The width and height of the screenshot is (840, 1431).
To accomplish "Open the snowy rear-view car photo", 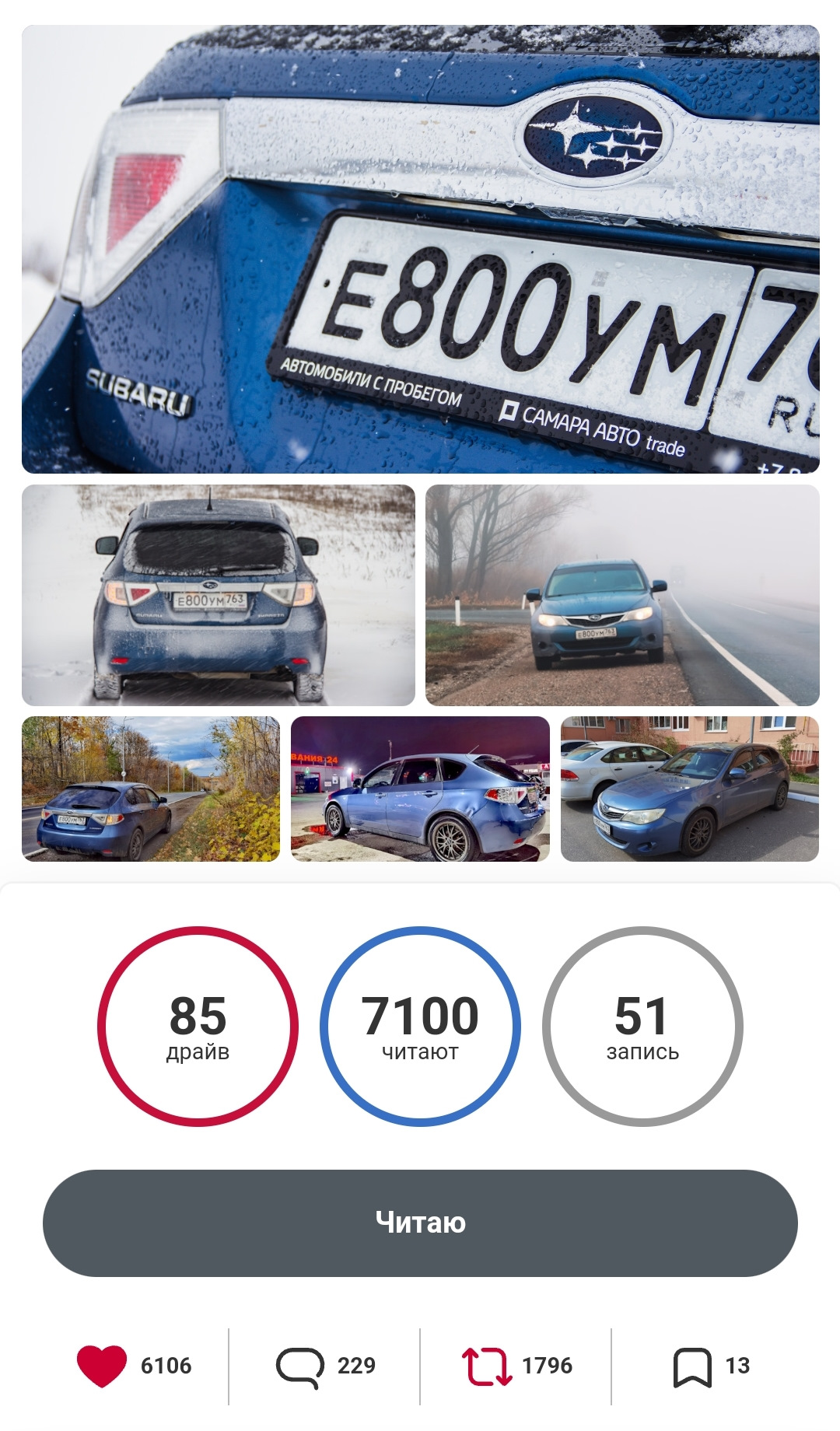I will click(x=219, y=595).
